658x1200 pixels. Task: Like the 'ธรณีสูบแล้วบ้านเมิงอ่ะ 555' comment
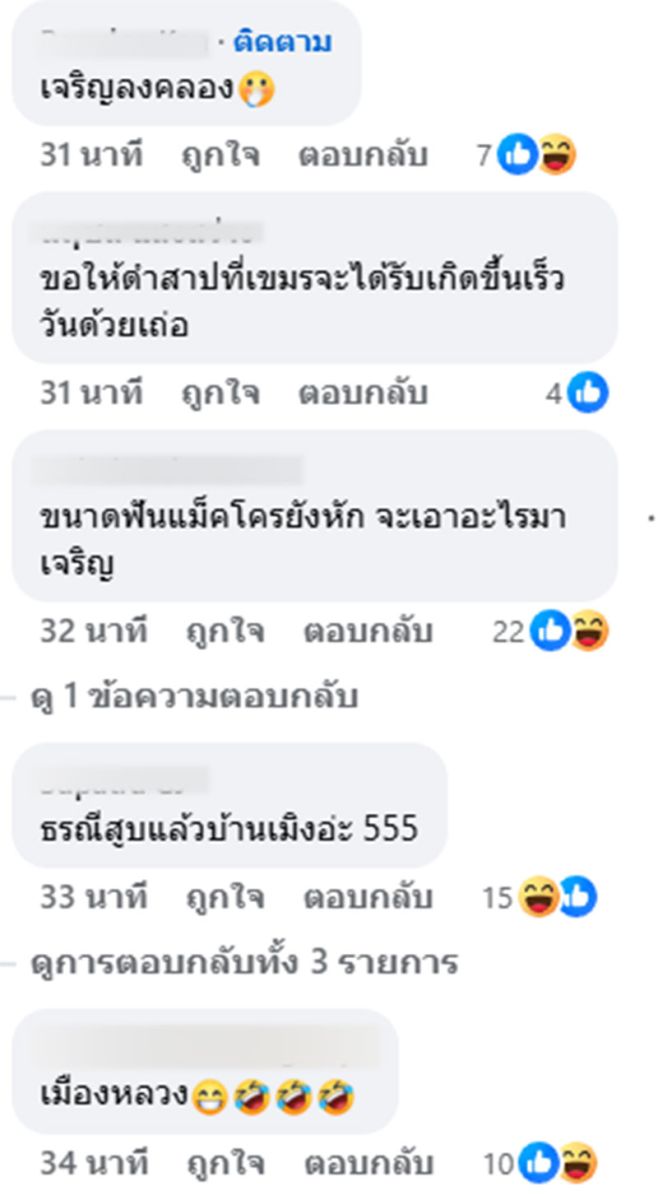pyautogui.click(x=225, y=898)
